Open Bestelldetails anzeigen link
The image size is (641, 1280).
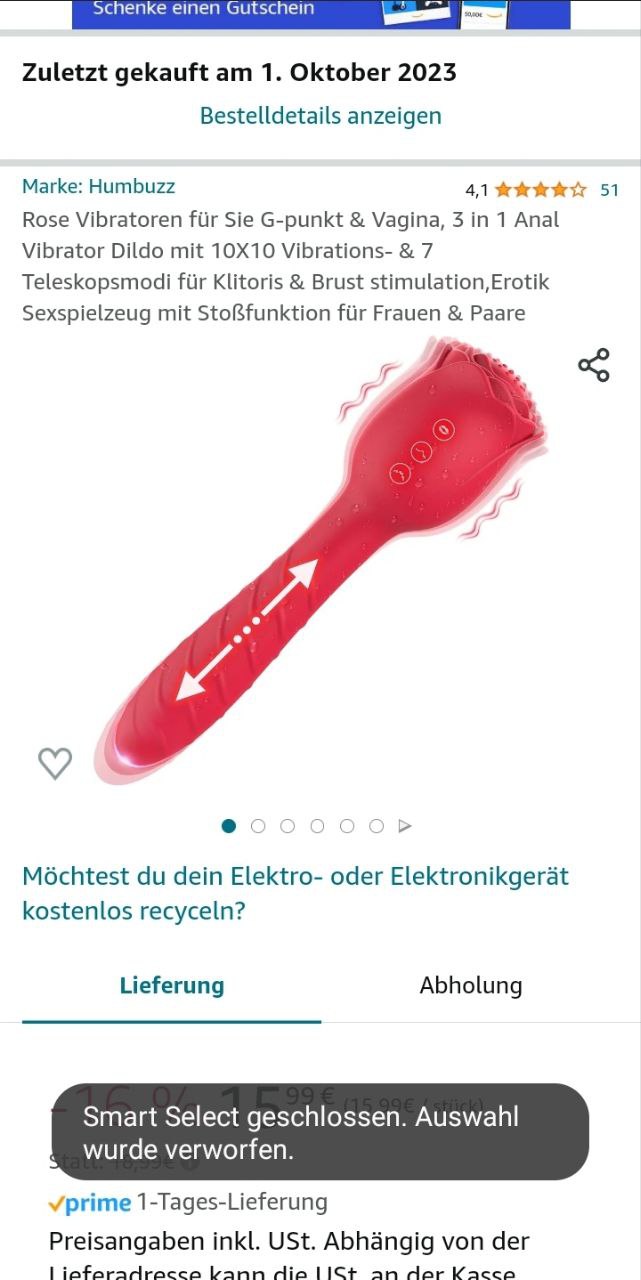pyautogui.click(x=320, y=116)
